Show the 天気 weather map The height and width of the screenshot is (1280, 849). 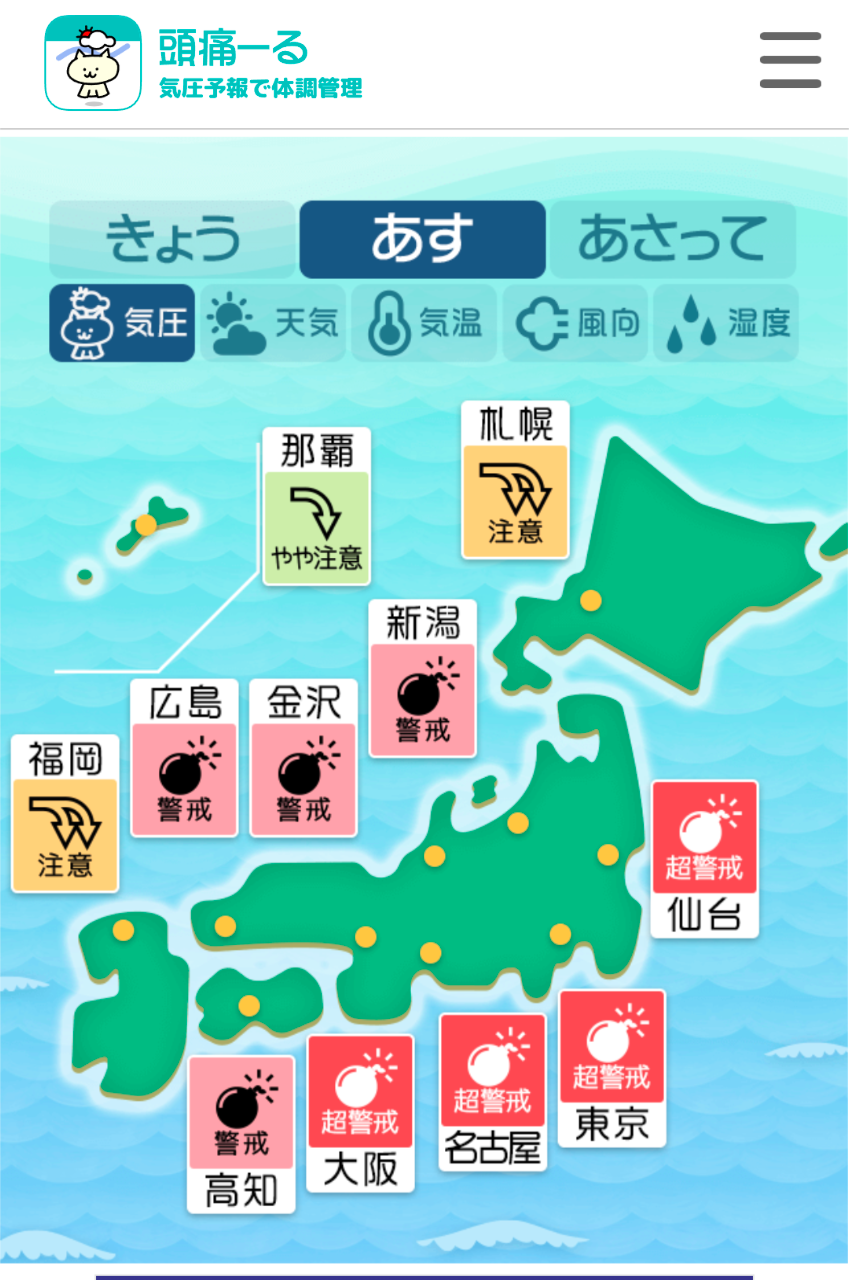[x=273, y=323]
